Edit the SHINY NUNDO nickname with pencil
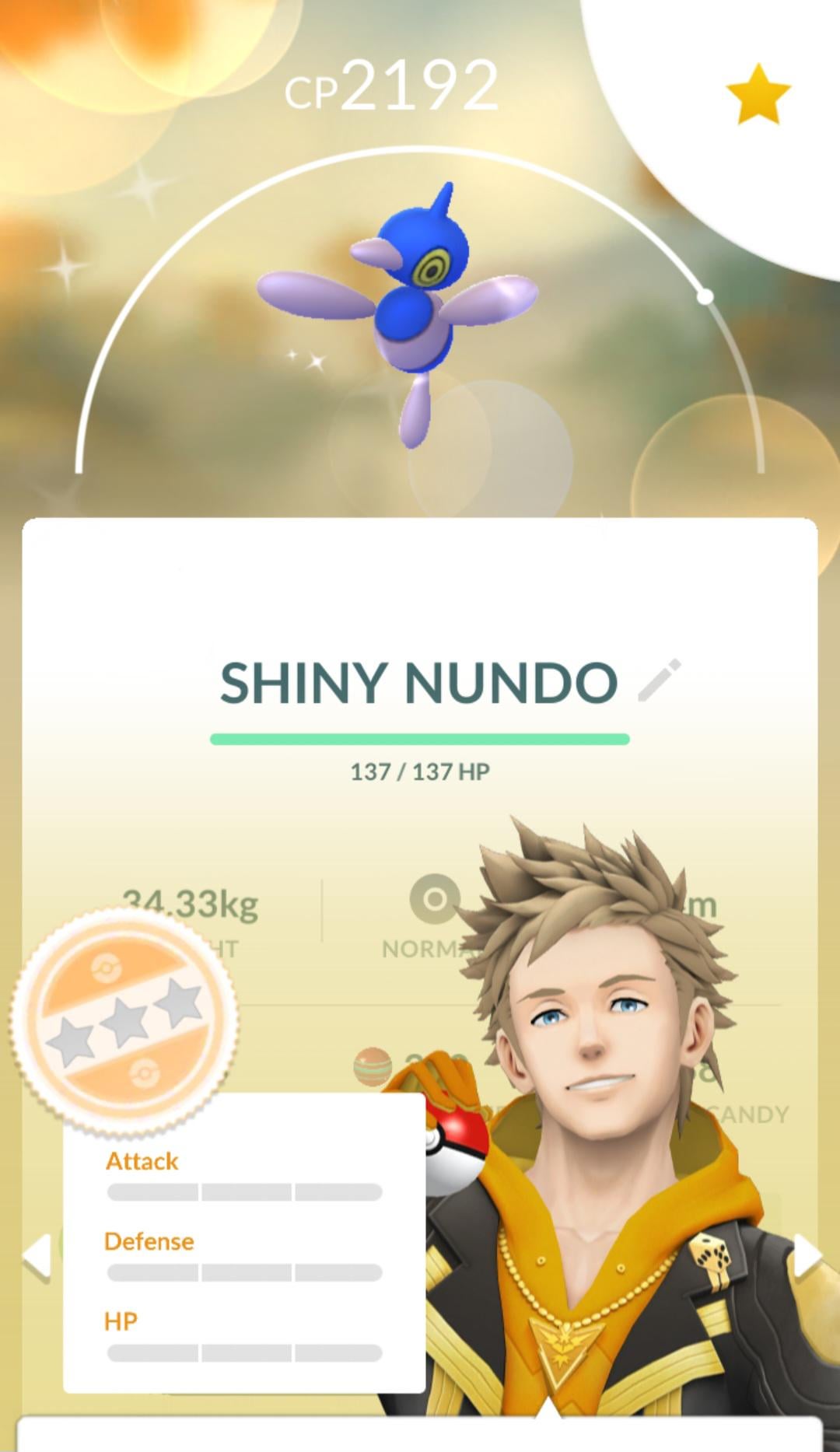Image resolution: width=840 pixels, height=1452 pixels. (659, 681)
